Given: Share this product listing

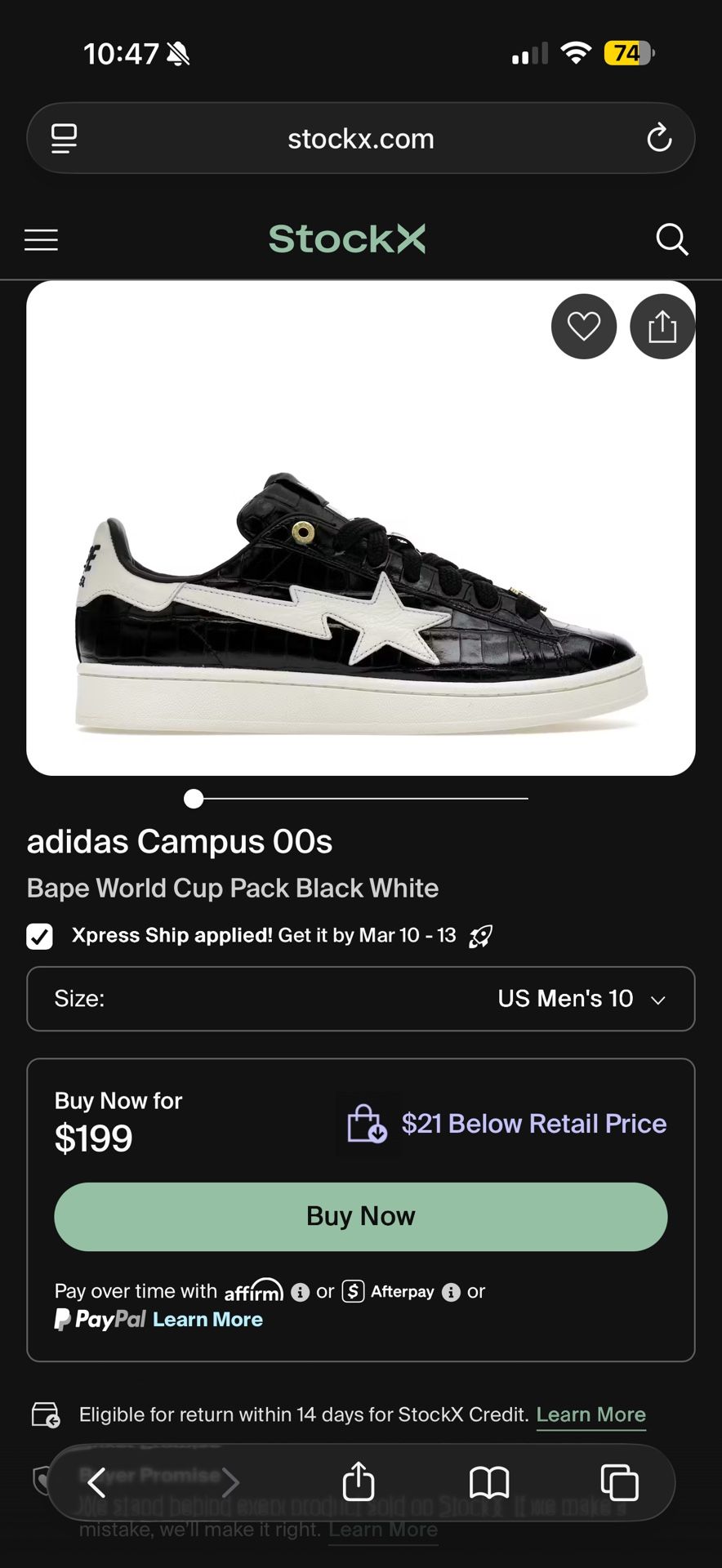Looking at the screenshot, I should [x=662, y=327].
